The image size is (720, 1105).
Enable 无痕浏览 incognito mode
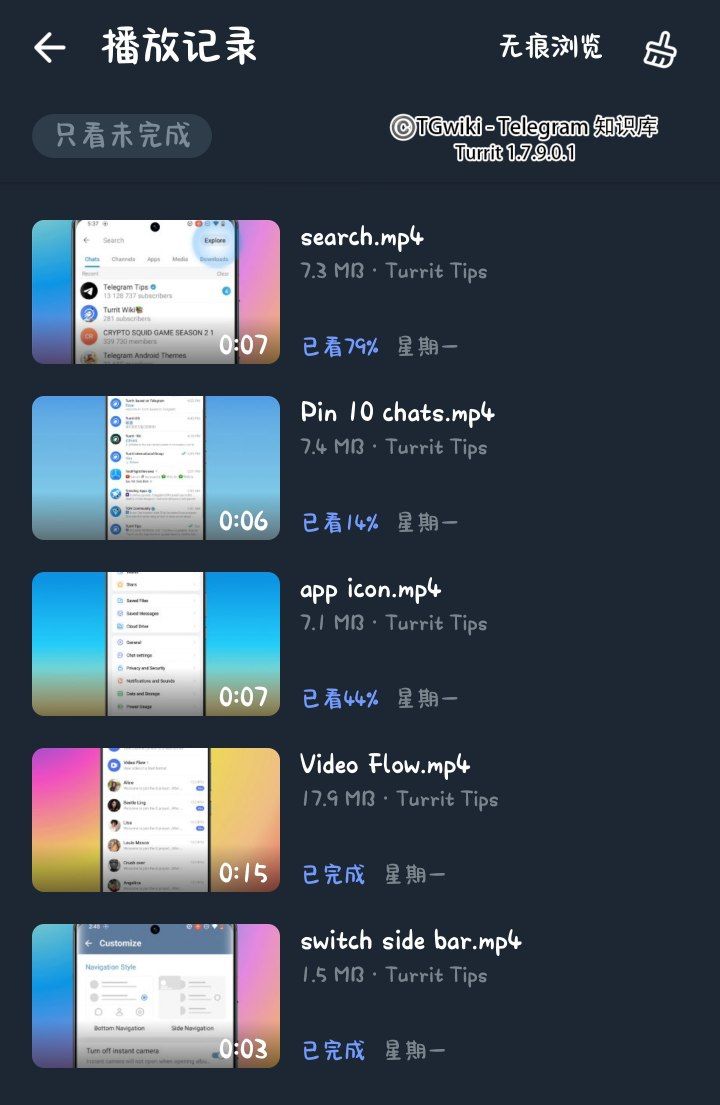[549, 45]
